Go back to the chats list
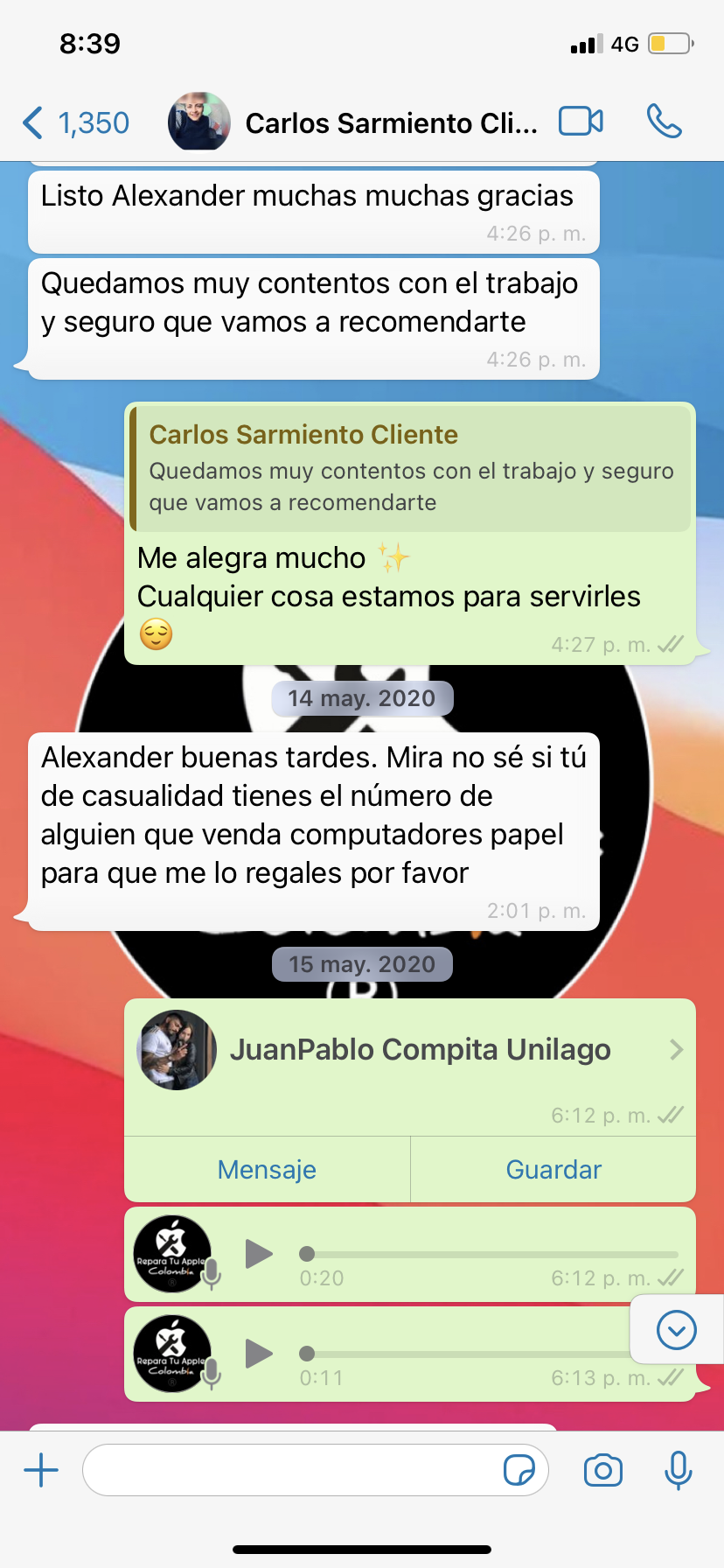This screenshot has width=724, height=1568. [x=74, y=122]
